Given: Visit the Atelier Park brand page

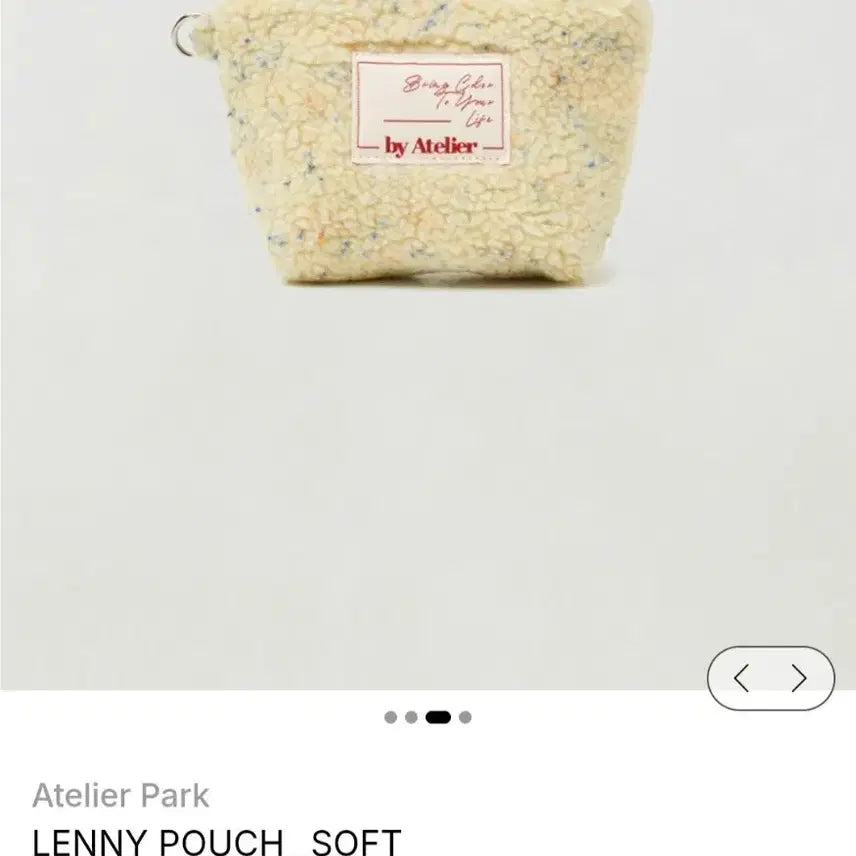Looking at the screenshot, I should tap(121, 796).
